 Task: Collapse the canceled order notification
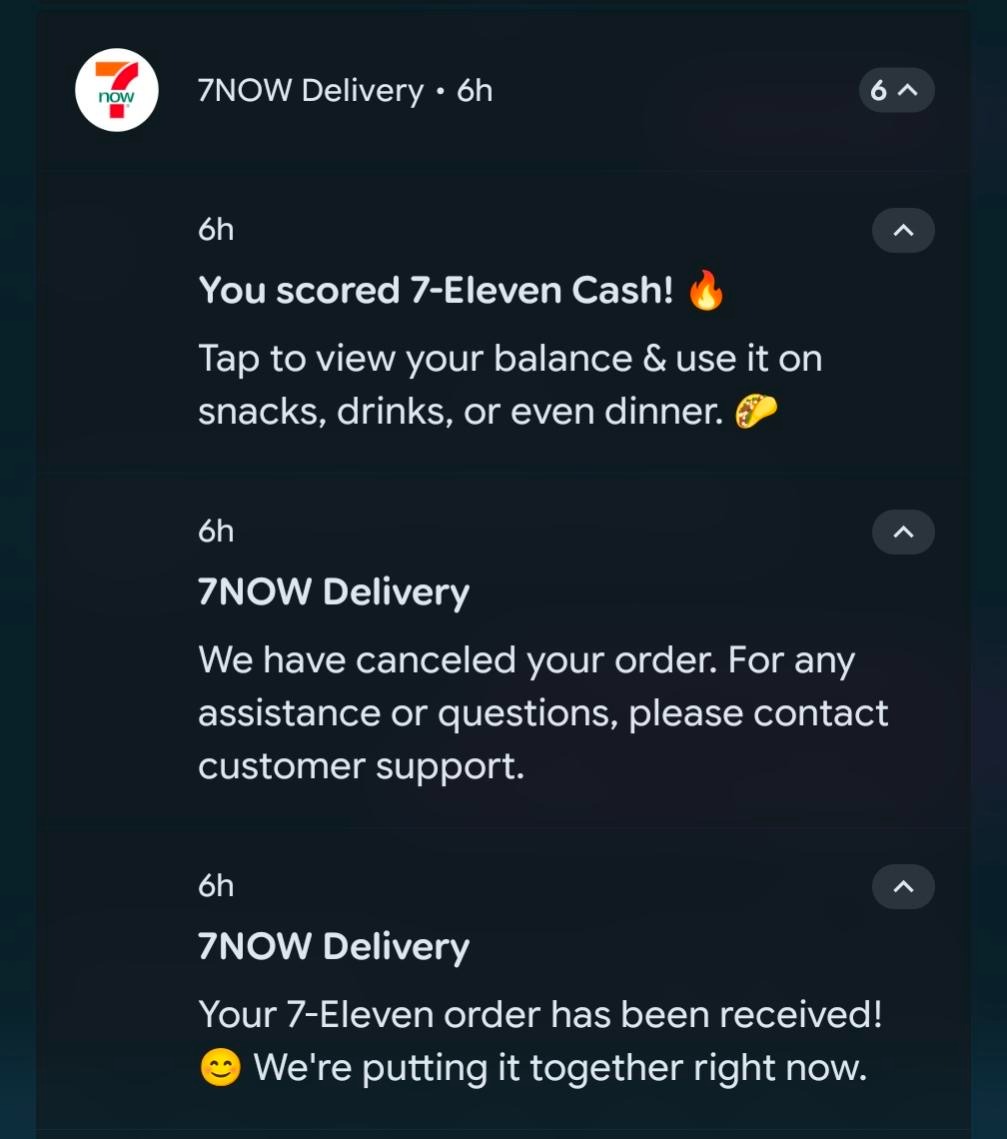pyautogui.click(x=902, y=532)
